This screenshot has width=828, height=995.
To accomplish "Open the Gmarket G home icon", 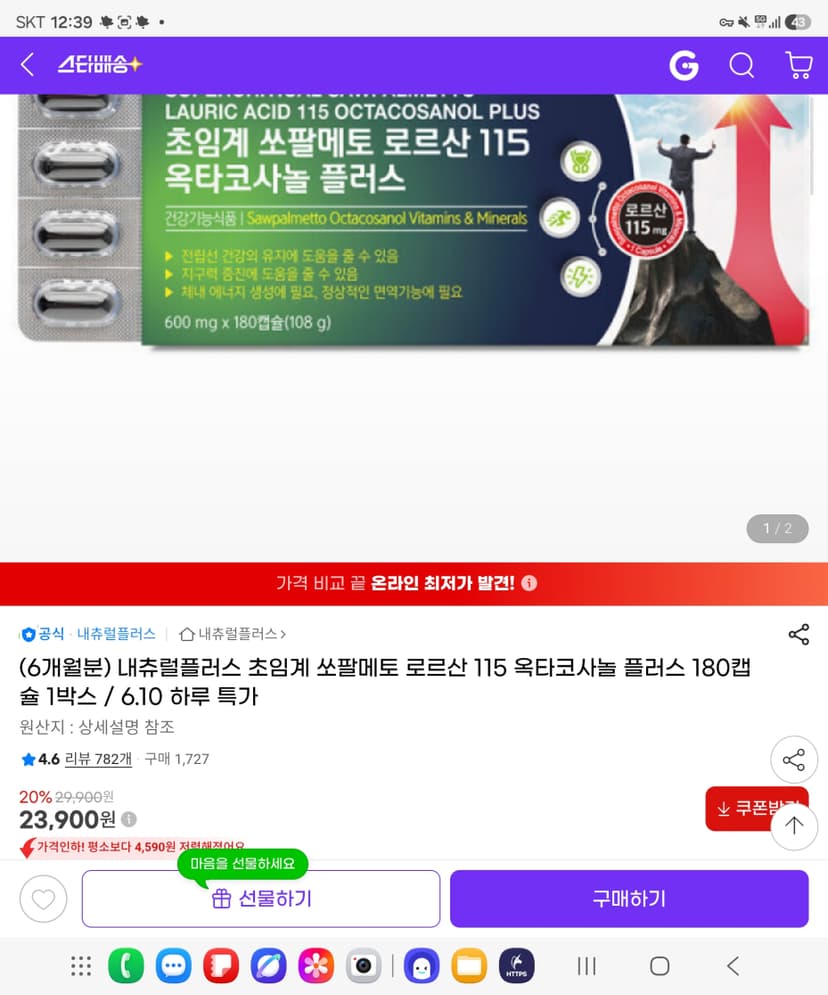I will (x=684, y=65).
